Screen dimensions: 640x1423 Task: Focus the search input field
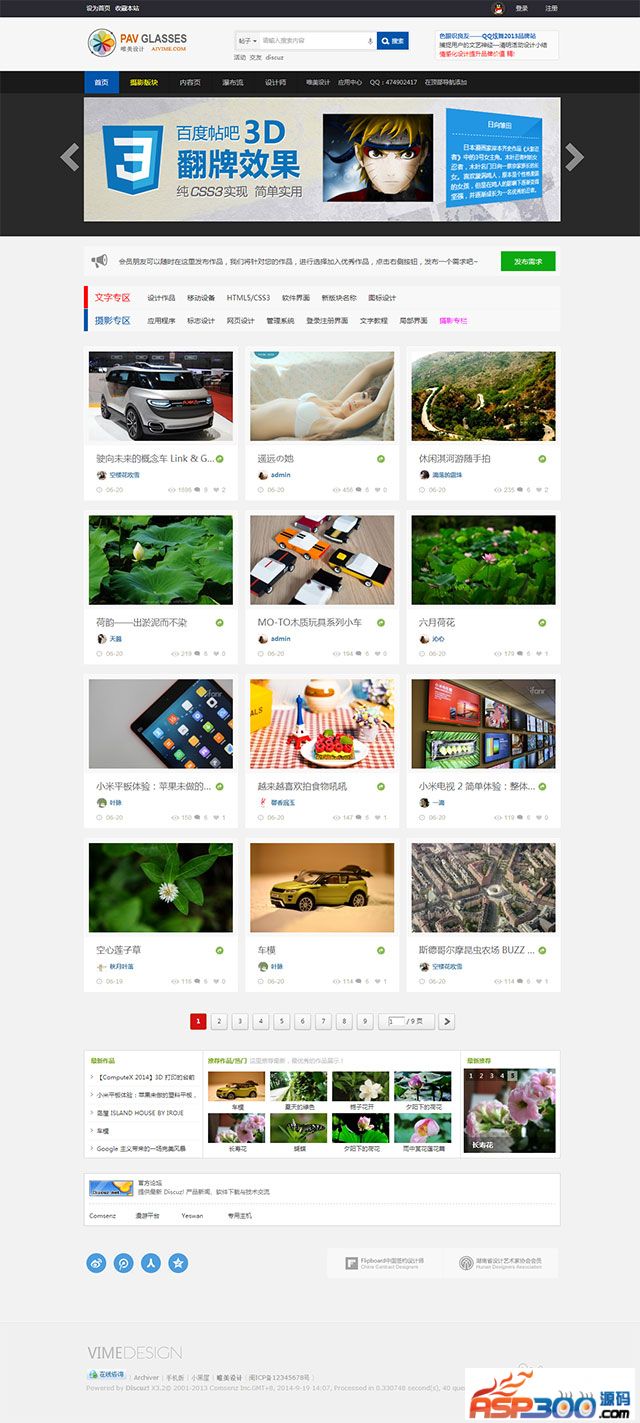313,41
